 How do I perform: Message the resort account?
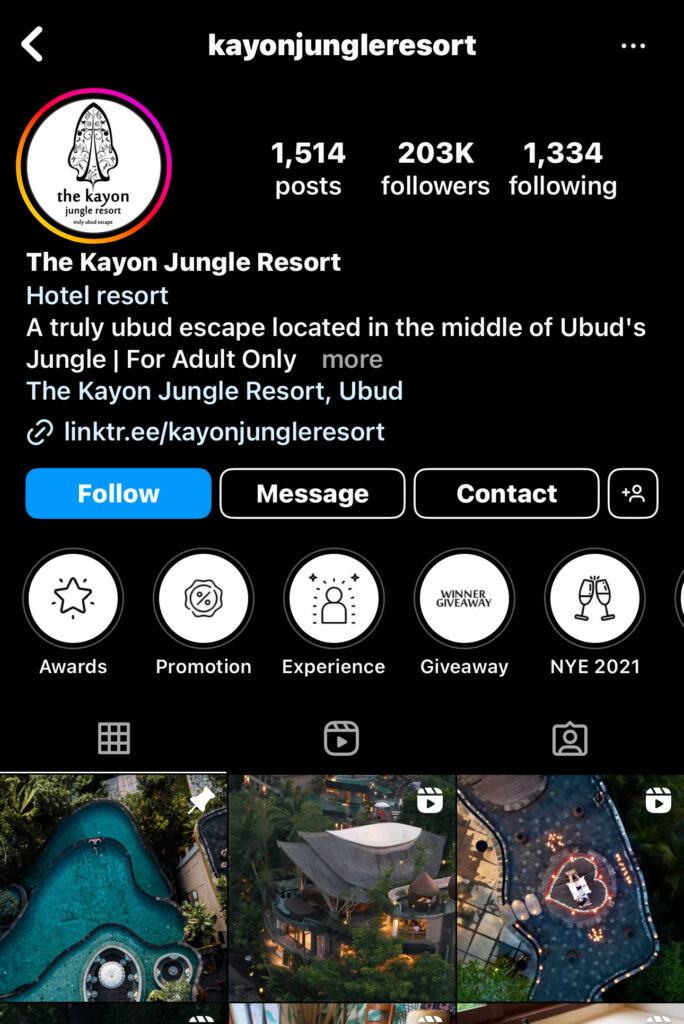(312, 494)
